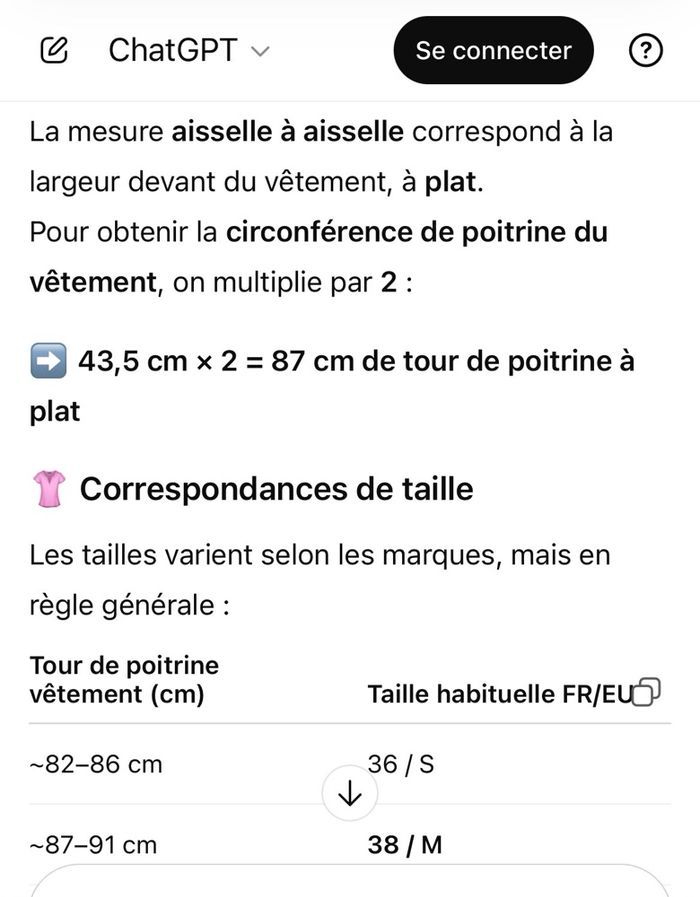Viewport: 700px width, 897px height.
Task: Start a new chat with the compose icon
Action: coord(54,50)
